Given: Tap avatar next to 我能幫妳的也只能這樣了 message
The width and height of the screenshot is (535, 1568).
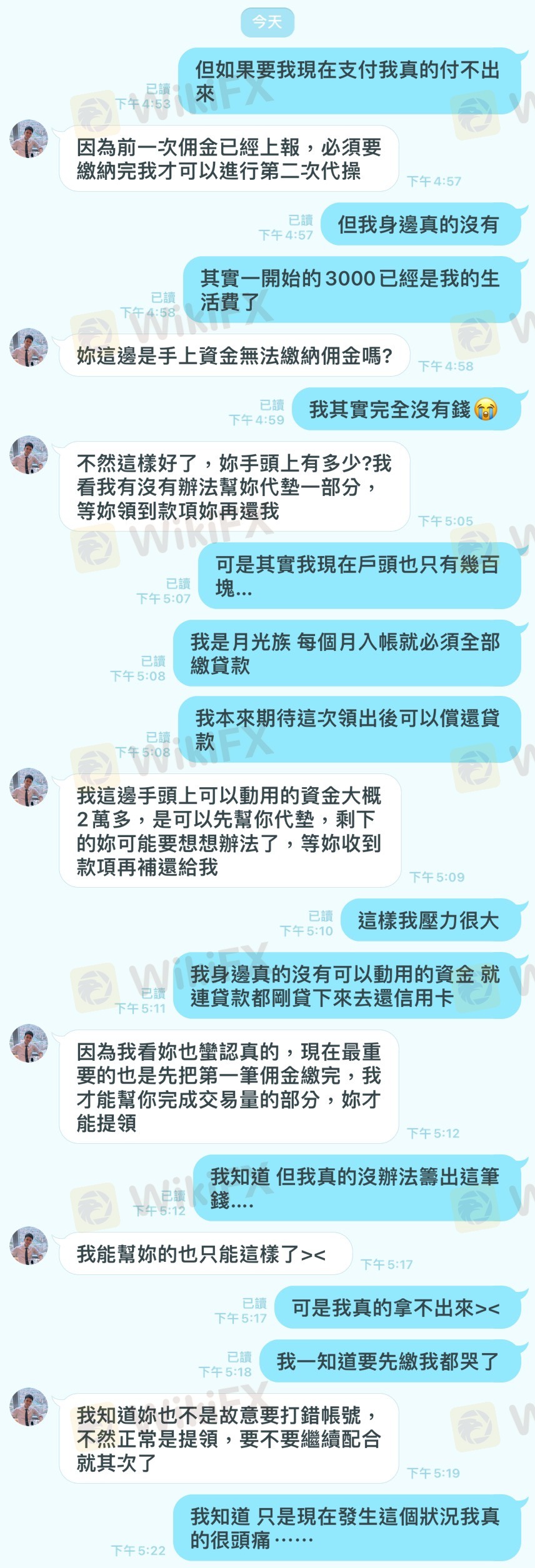Looking at the screenshot, I should [29, 1246].
